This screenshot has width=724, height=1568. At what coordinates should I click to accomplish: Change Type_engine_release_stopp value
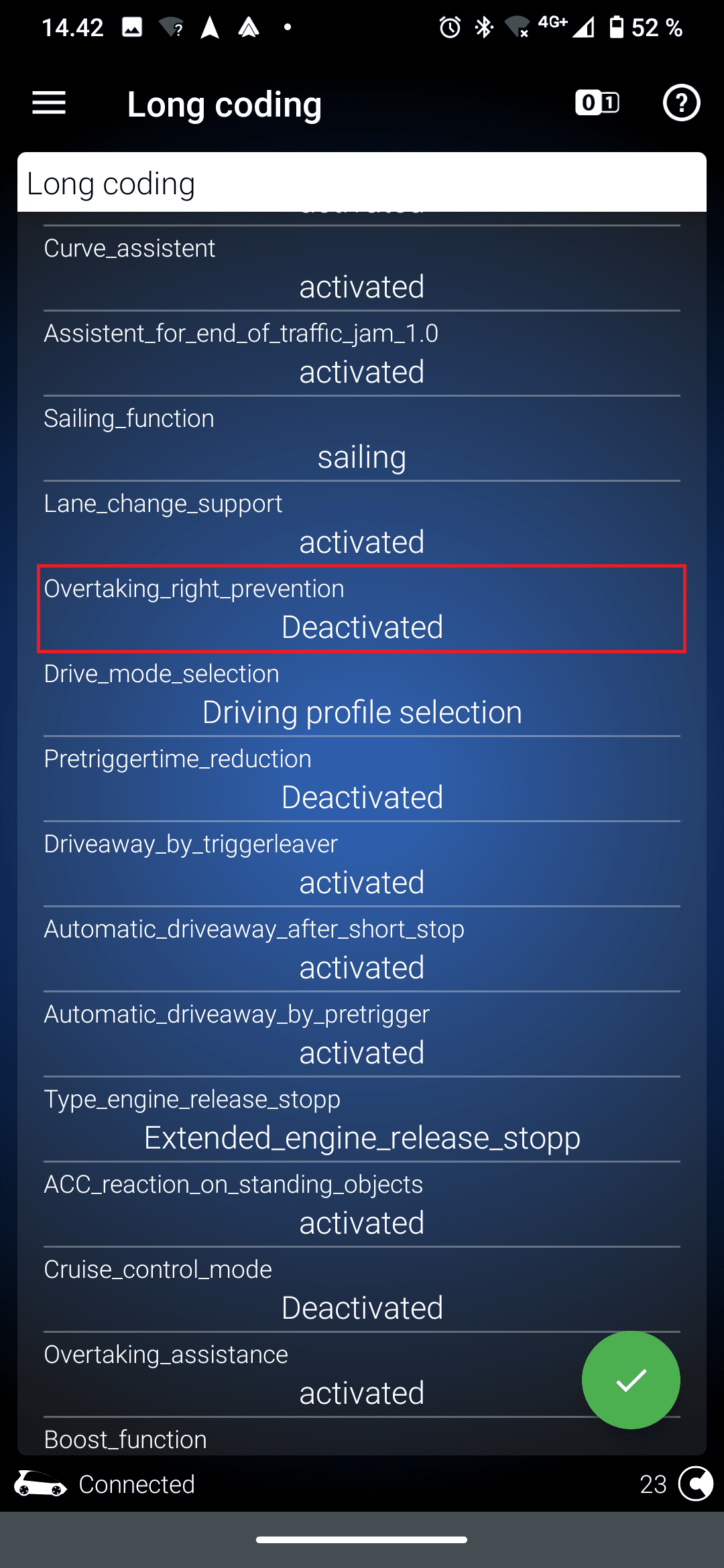(362, 1120)
